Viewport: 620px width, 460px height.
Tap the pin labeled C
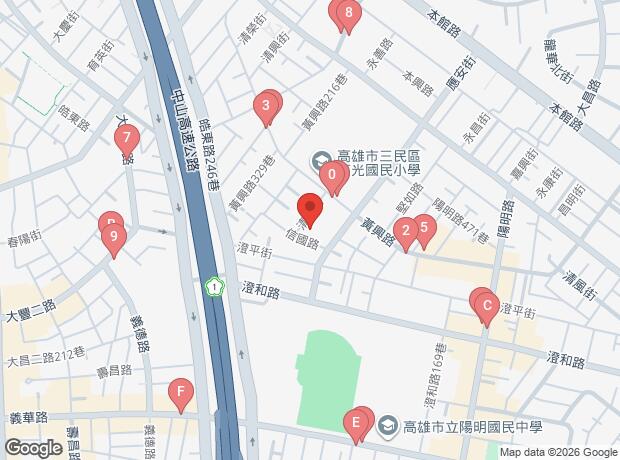tap(486, 305)
